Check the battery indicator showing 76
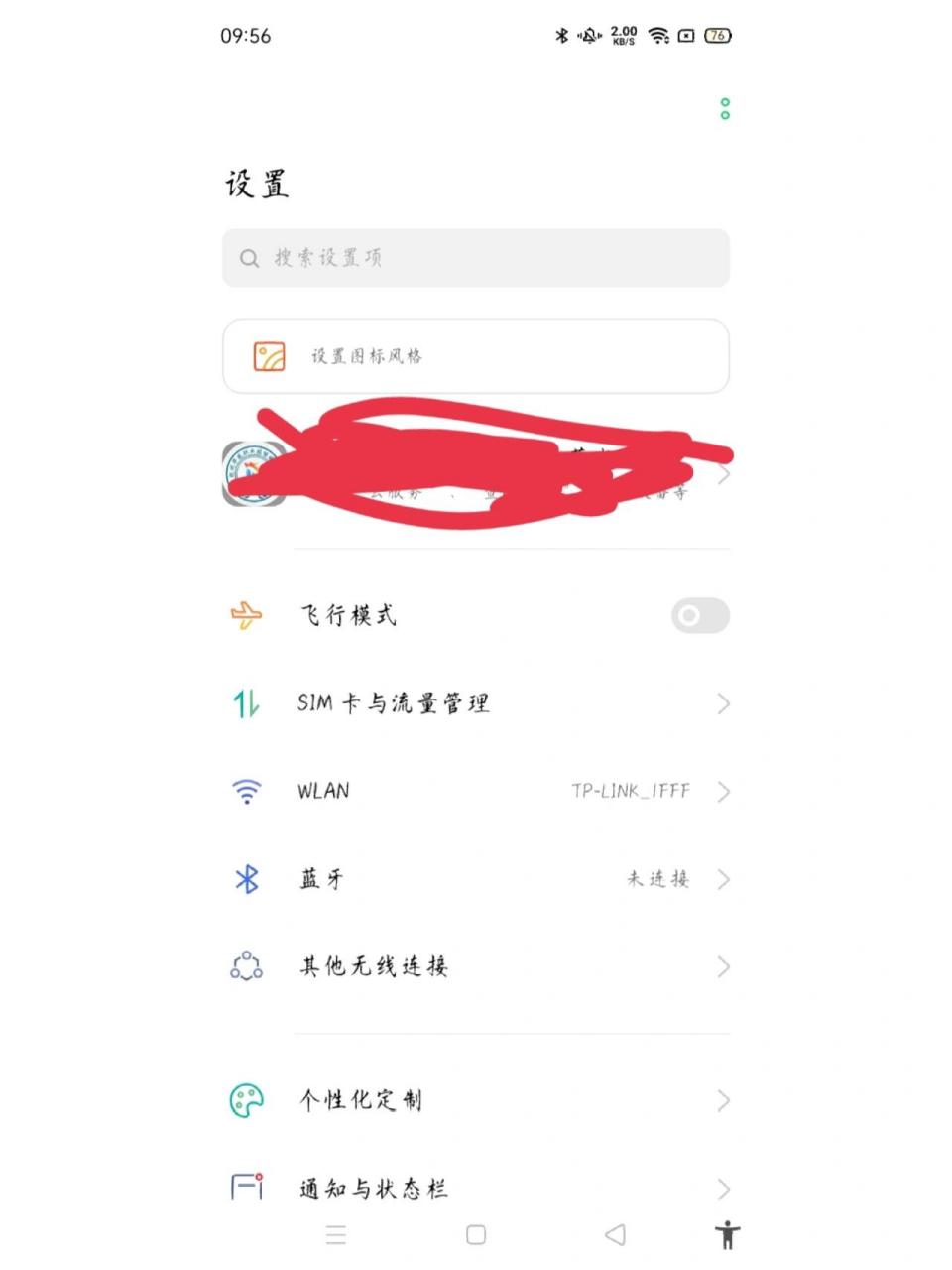 point(716,34)
